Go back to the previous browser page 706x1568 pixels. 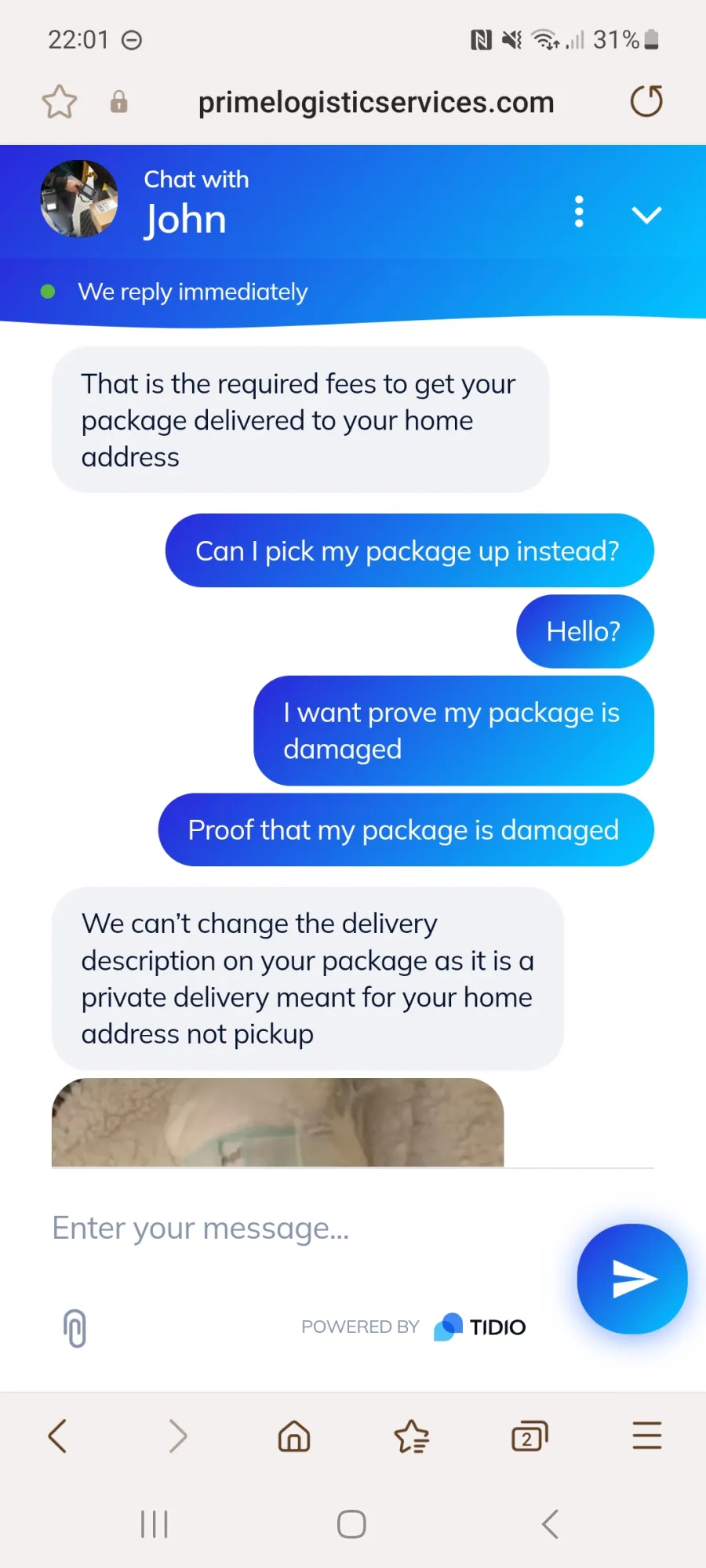pos(58,1436)
